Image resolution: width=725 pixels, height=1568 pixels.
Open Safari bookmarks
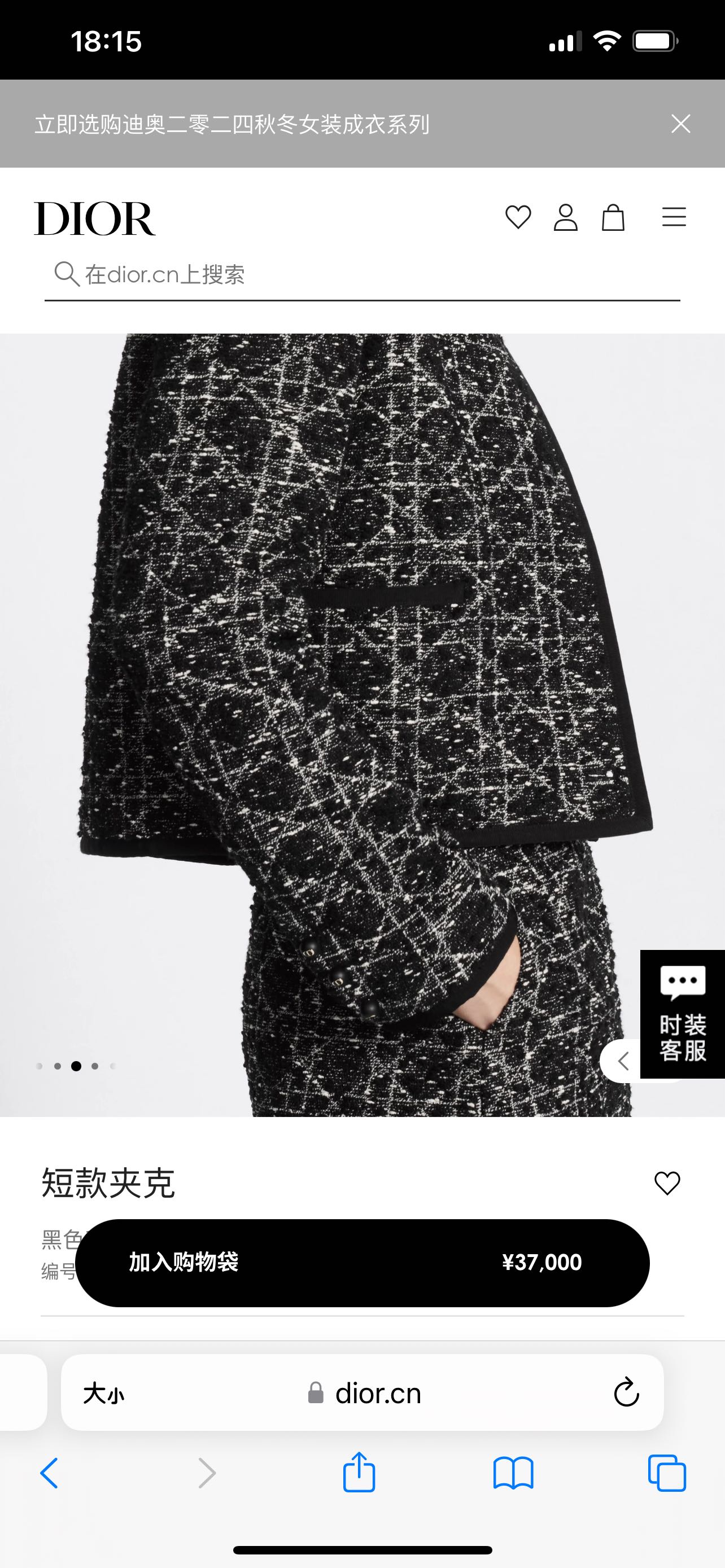(513, 1473)
